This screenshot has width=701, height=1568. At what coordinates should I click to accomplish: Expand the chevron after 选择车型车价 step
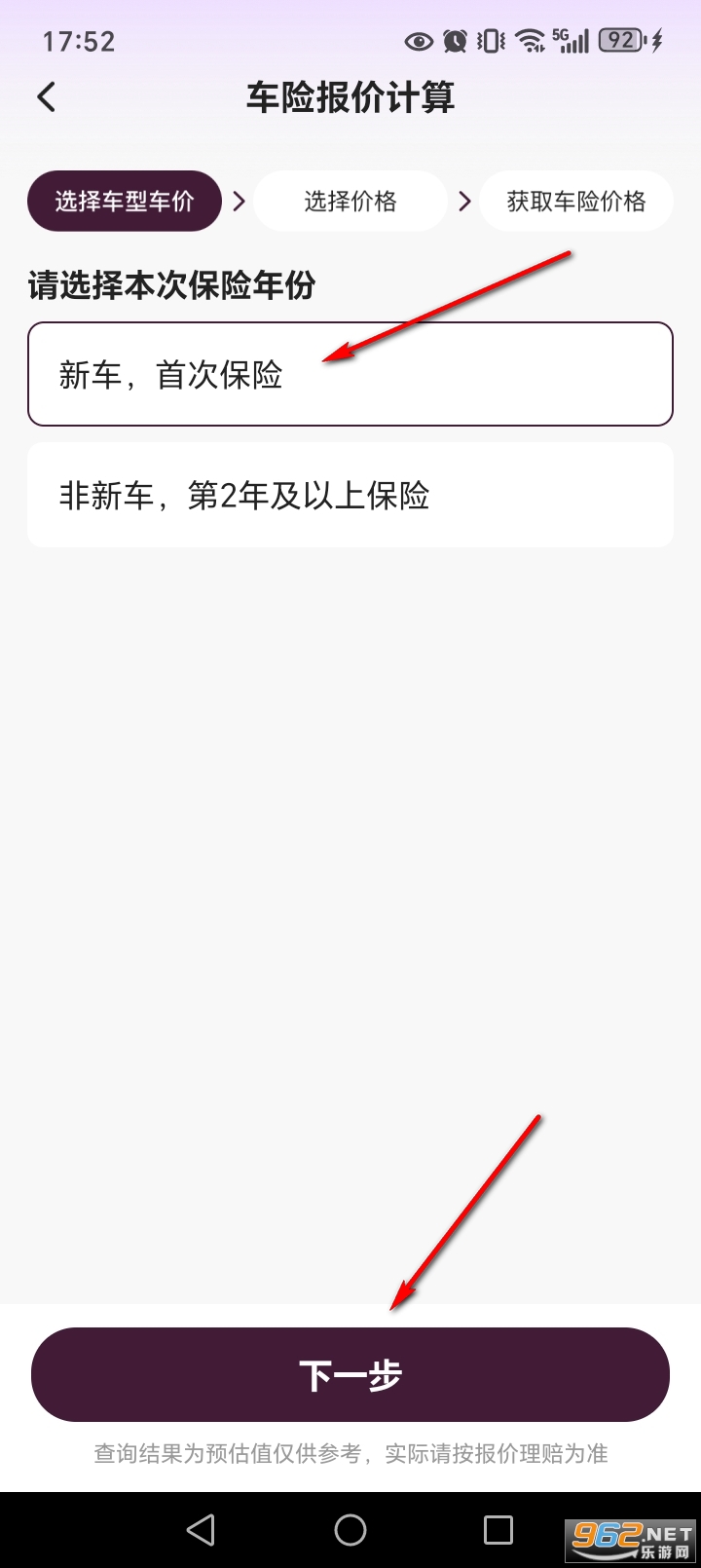pos(239,201)
